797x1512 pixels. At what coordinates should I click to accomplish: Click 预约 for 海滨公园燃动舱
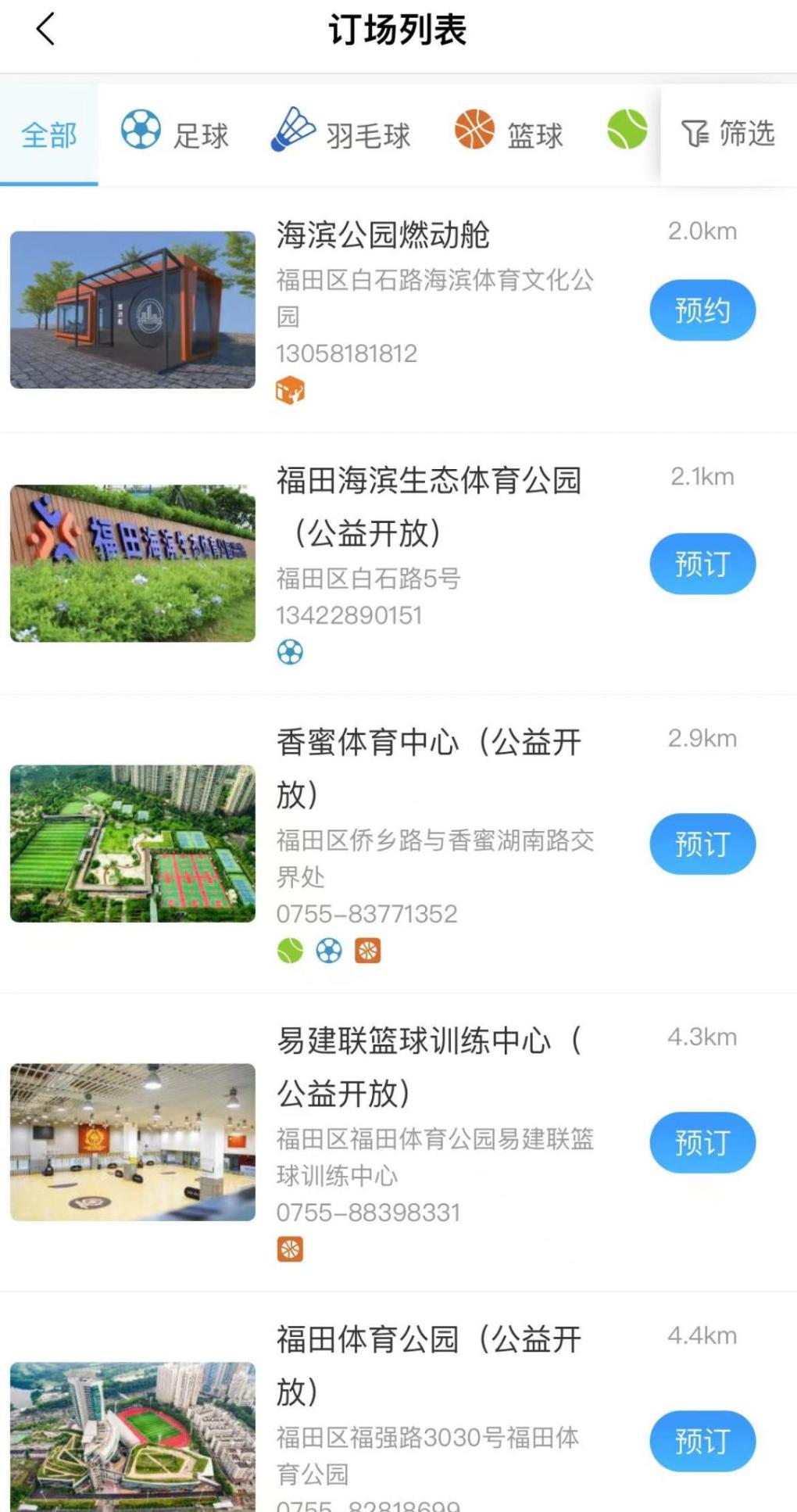tap(702, 310)
